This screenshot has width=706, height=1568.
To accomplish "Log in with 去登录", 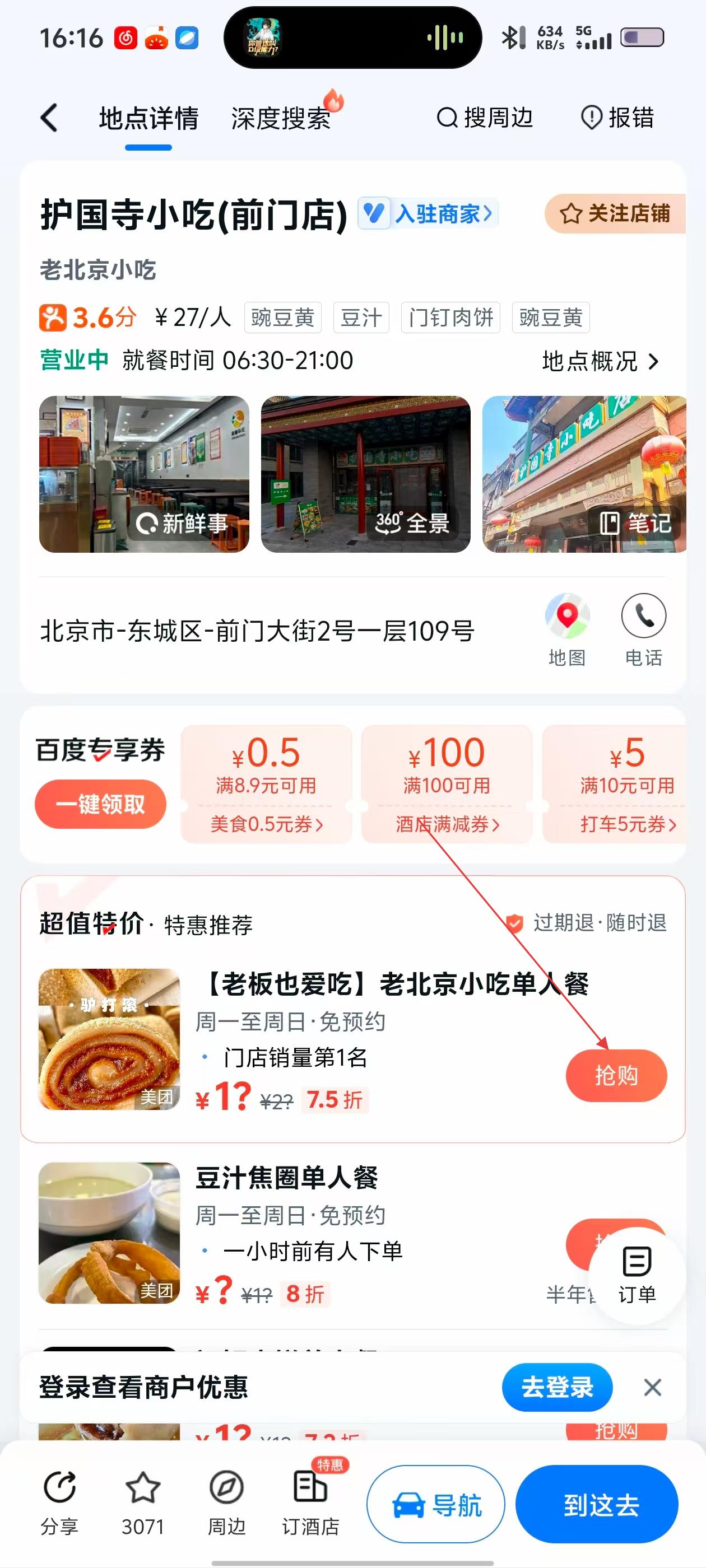I will [x=557, y=1387].
